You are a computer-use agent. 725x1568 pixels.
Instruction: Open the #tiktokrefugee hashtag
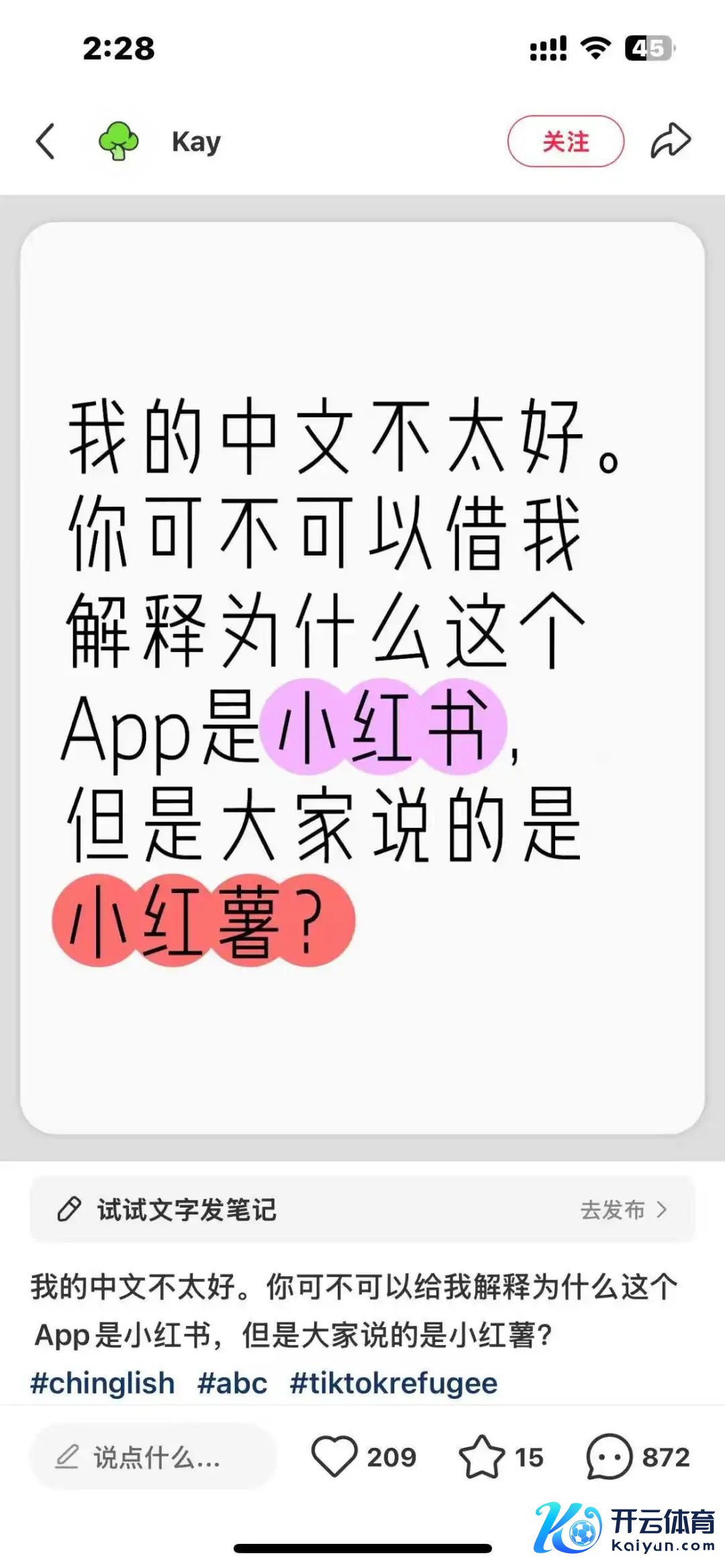tap(393, 1383)
